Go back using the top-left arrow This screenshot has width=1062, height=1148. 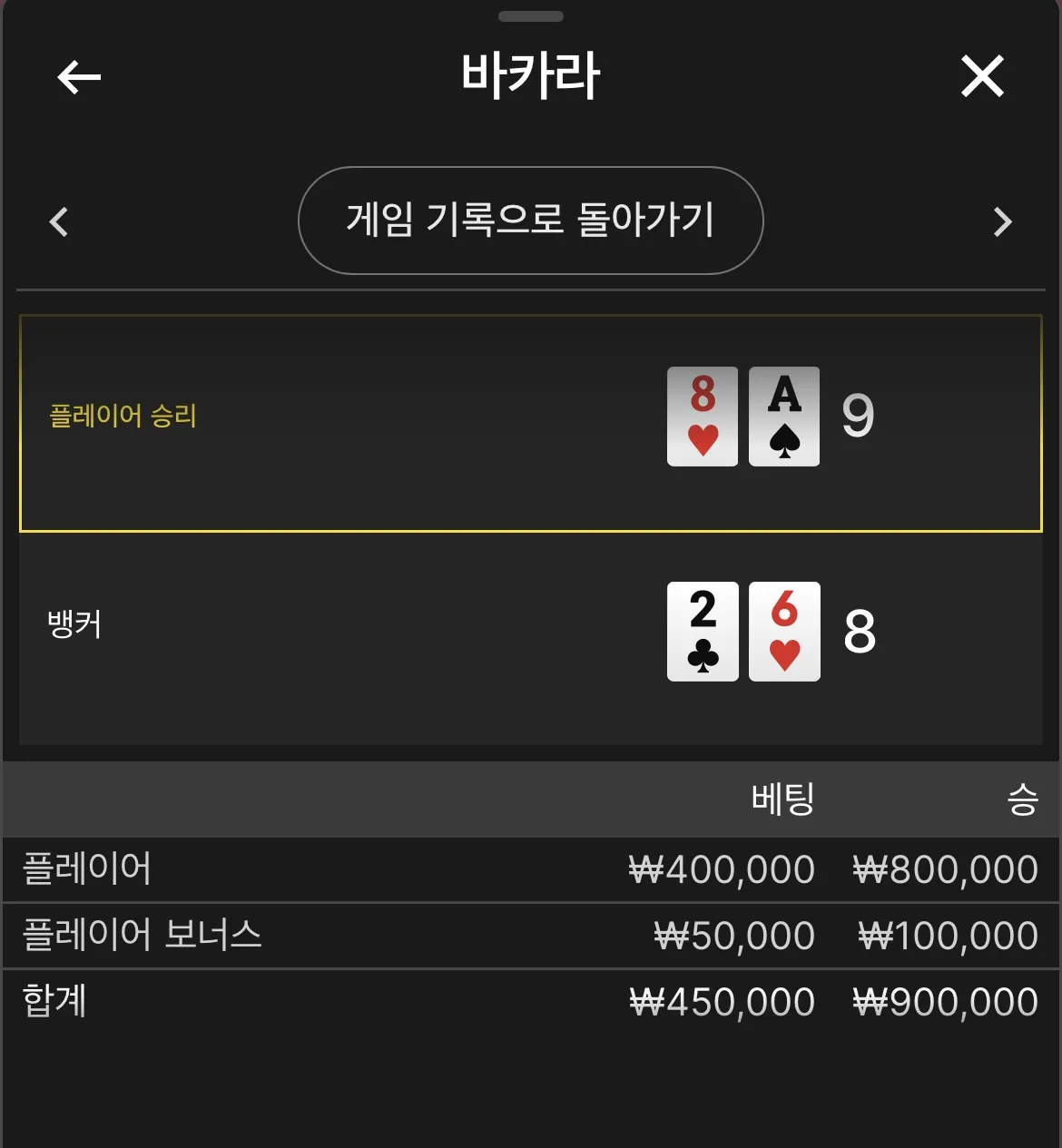click(x=79, y=77)
